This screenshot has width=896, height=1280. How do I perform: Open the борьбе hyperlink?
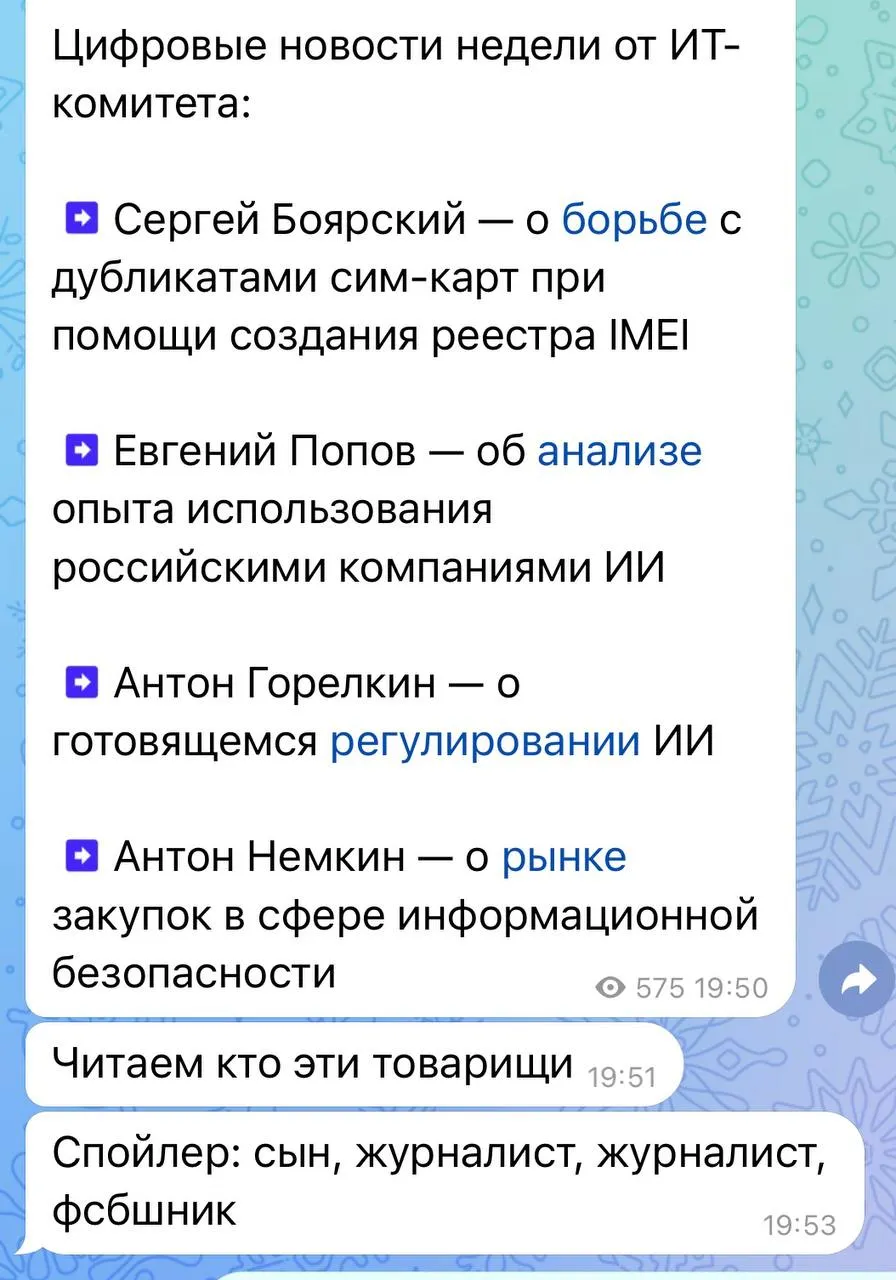click(x=633, y=221)
